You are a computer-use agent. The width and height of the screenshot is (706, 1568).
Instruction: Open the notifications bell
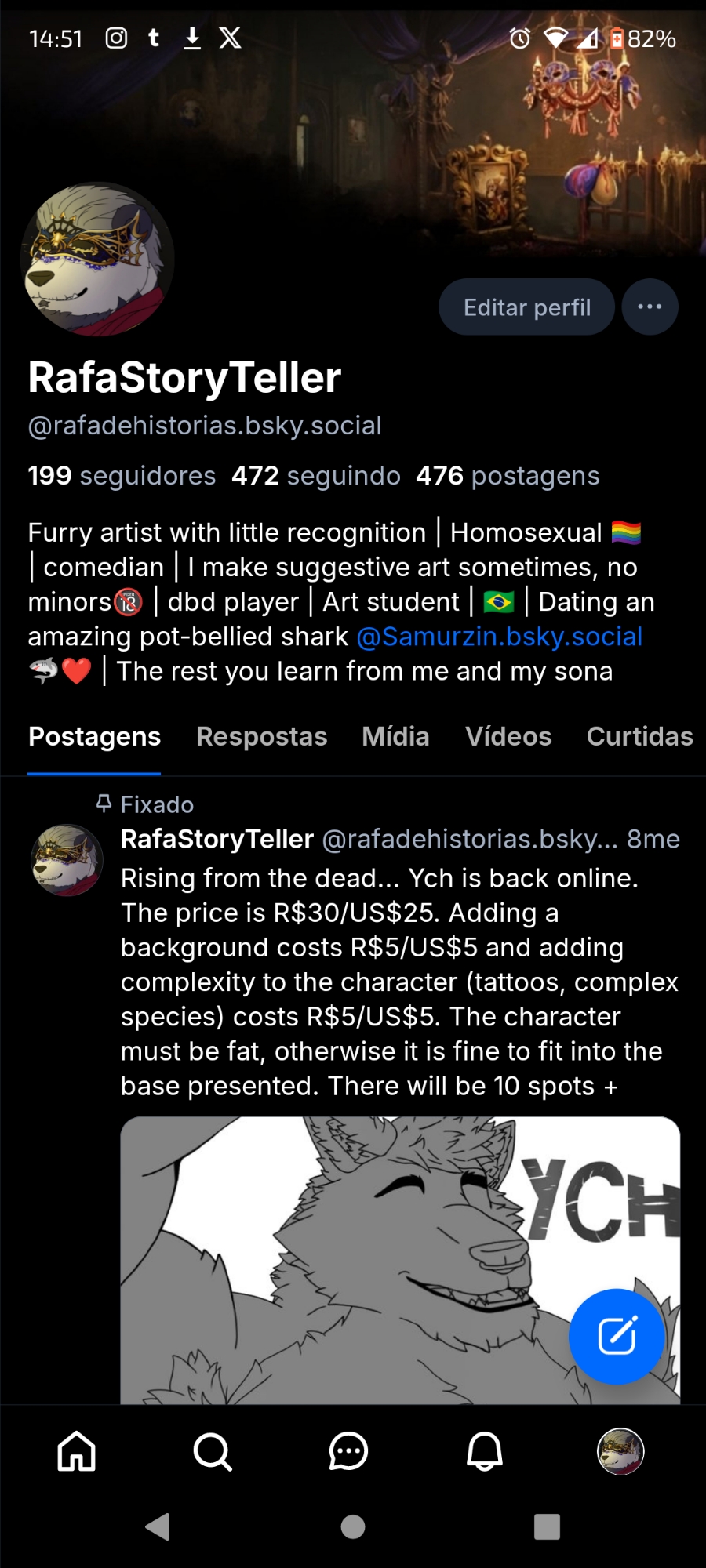[485, 1451]
